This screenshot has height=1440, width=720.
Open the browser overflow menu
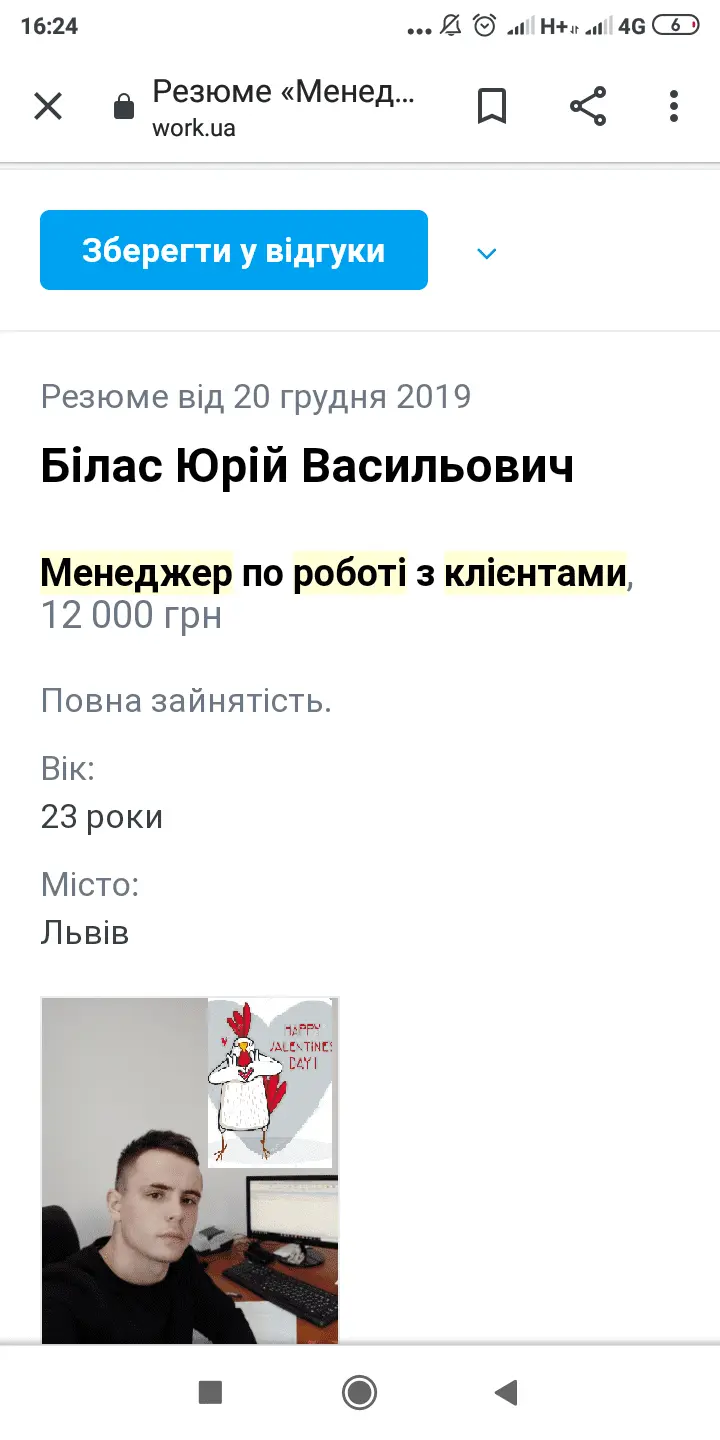click(x=674, y=106)
